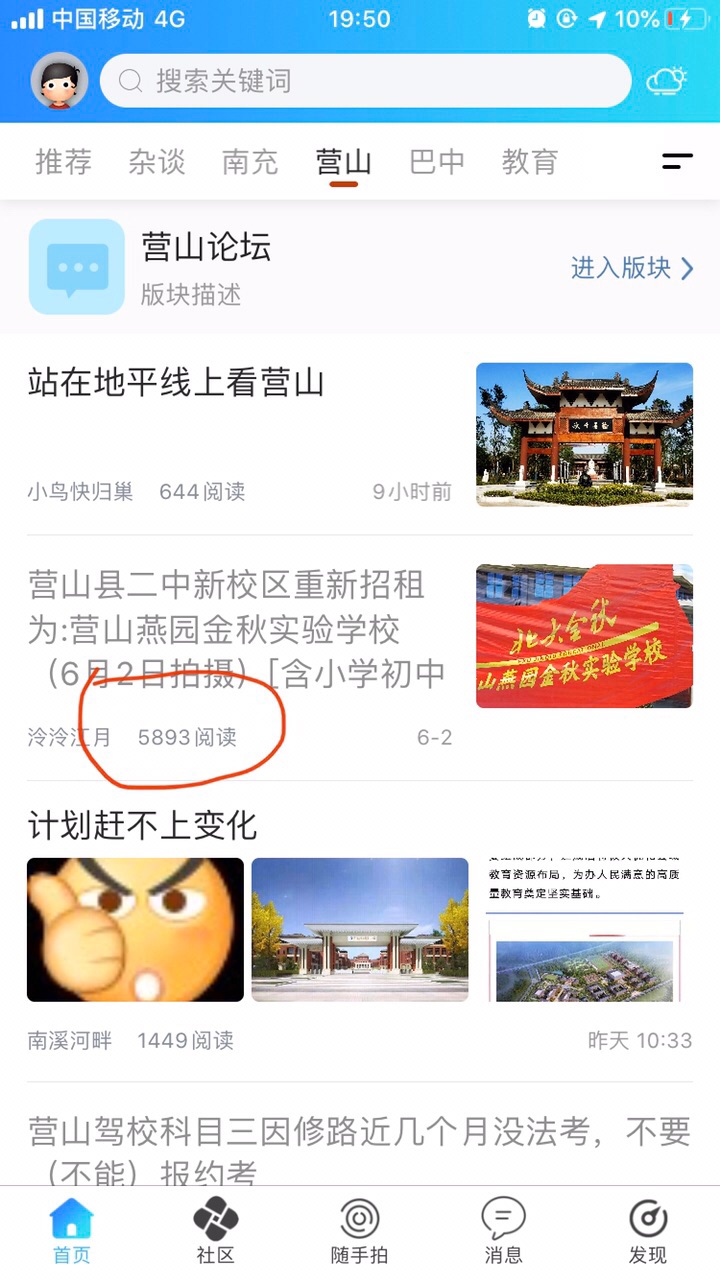This screenshot has height=1280, width=720.
Task: Go to the 首页 tab
Action: click(72, 1233)
